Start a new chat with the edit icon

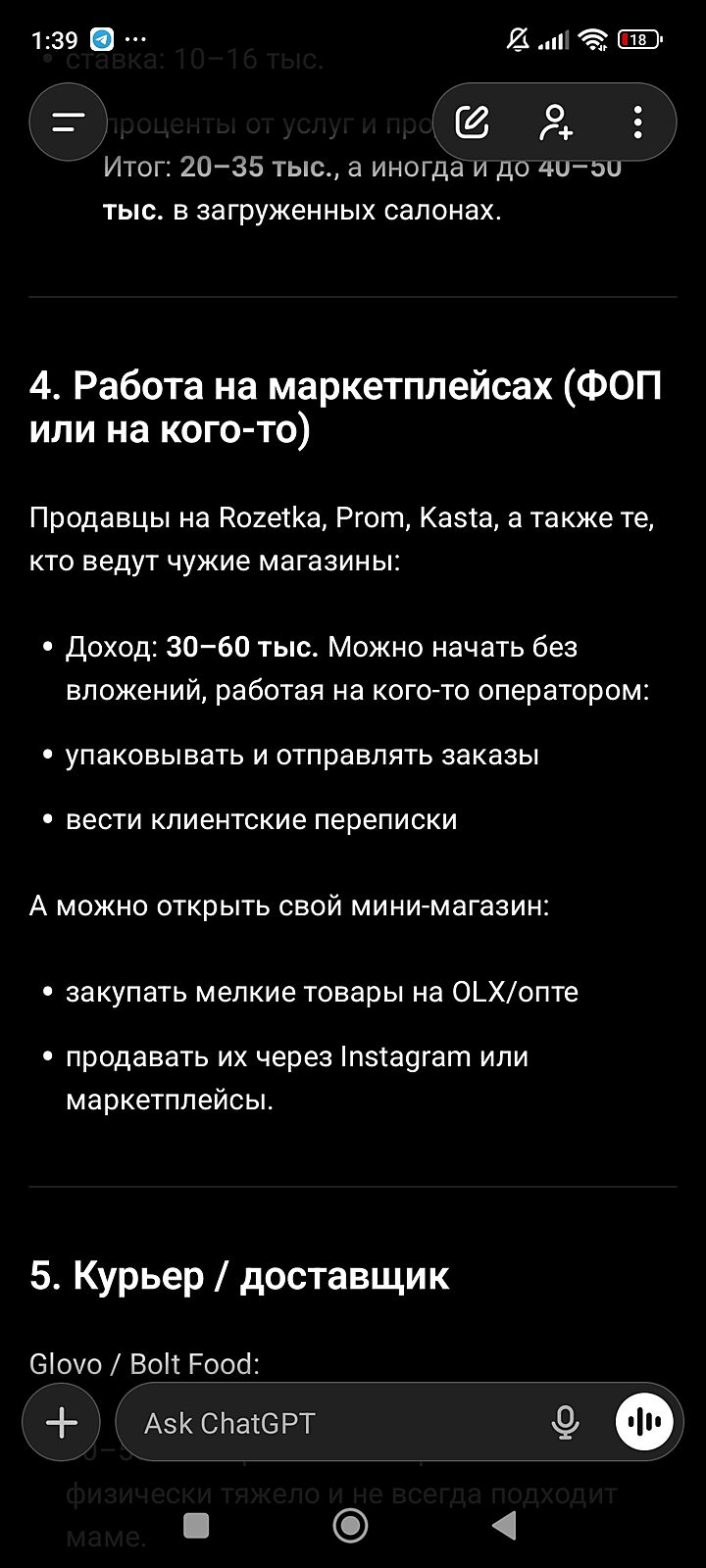(x=473, y=122)
